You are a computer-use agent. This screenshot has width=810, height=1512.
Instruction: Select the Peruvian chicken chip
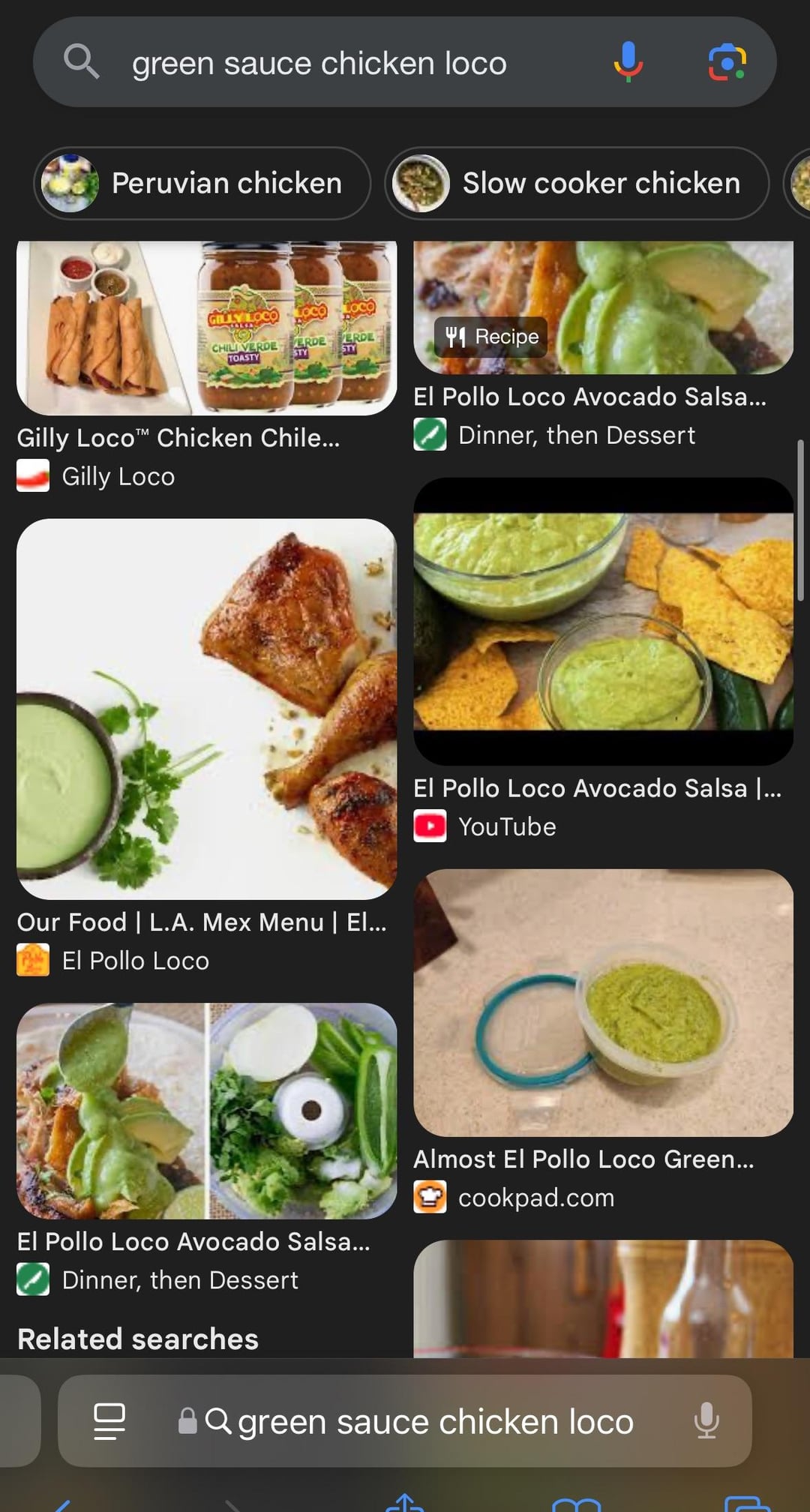[x=202, y=183]
